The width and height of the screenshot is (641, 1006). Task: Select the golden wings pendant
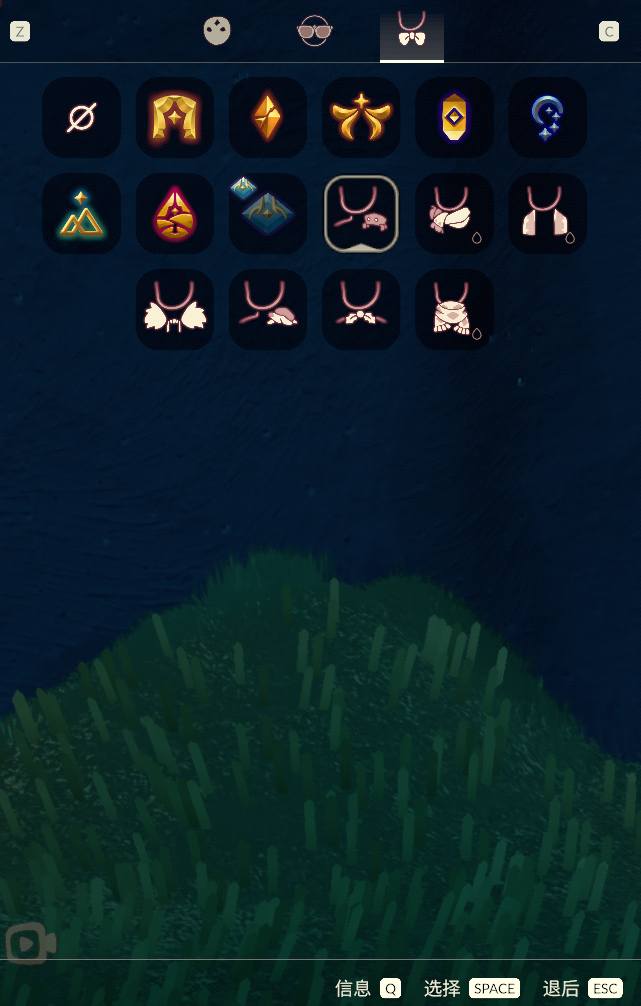pos(361,118)
